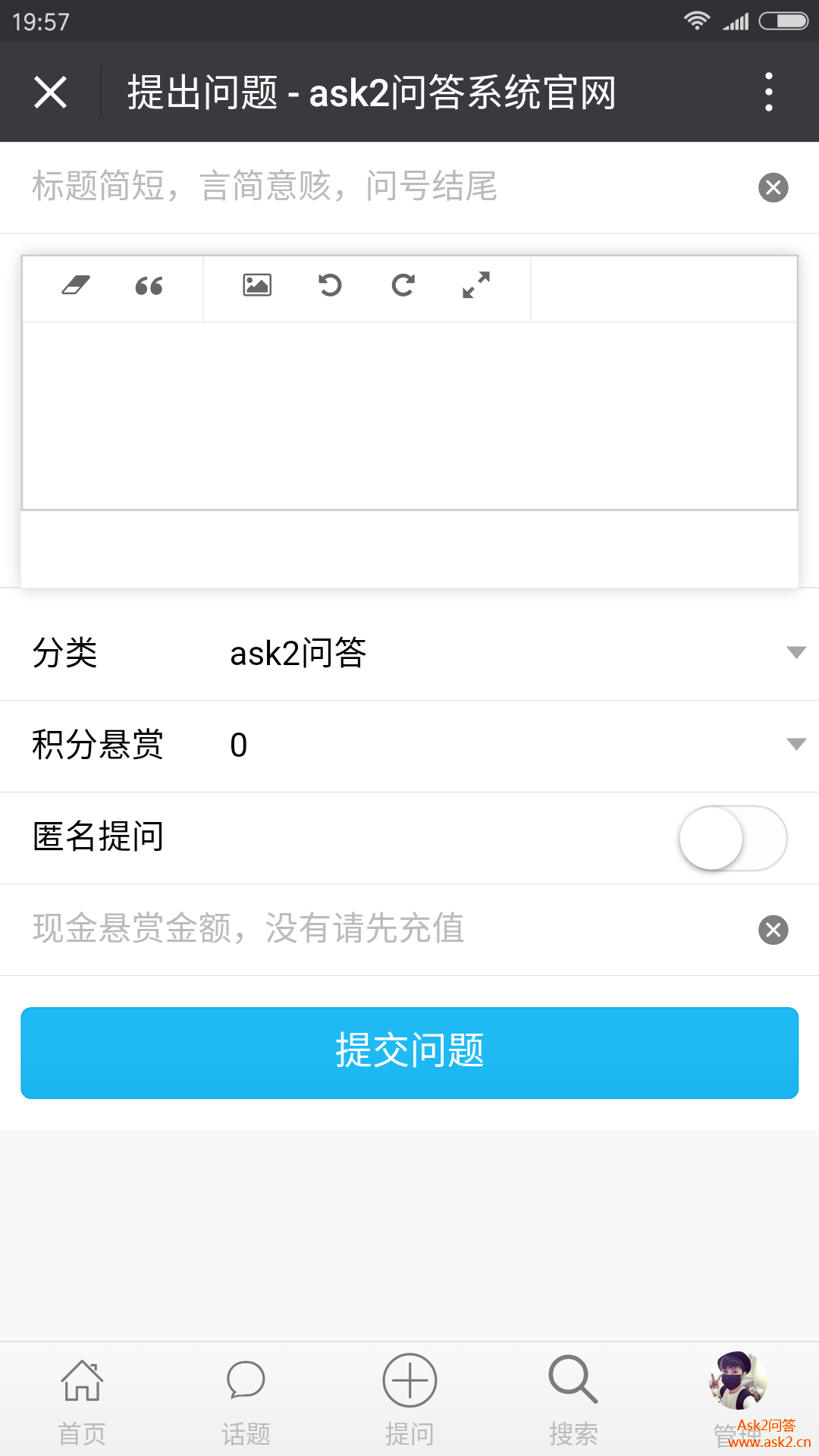Enable the 匿名提问 anonymous switch
The image size is (819, 1456).
[x=733, y=838]
